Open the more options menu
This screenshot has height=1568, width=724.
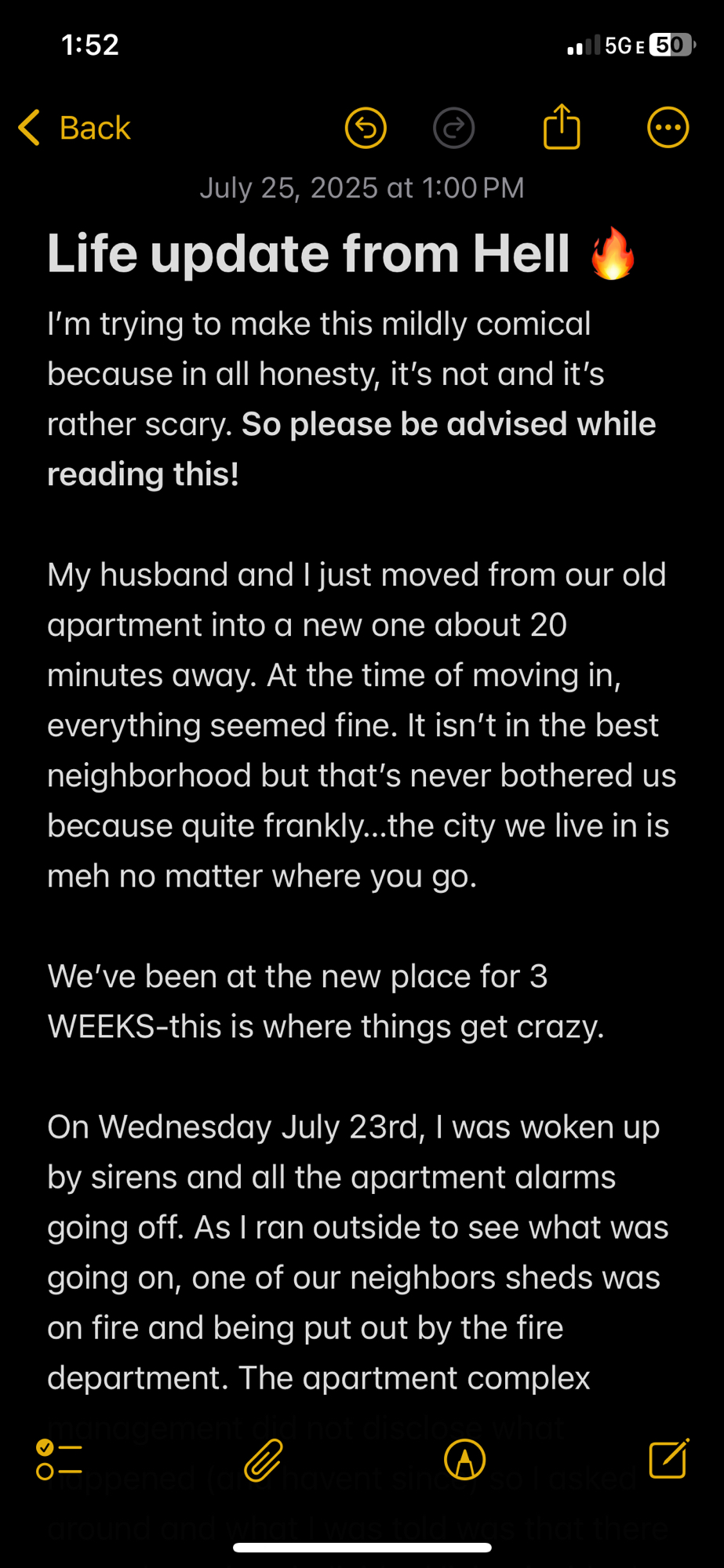click(x=668, y=128)
